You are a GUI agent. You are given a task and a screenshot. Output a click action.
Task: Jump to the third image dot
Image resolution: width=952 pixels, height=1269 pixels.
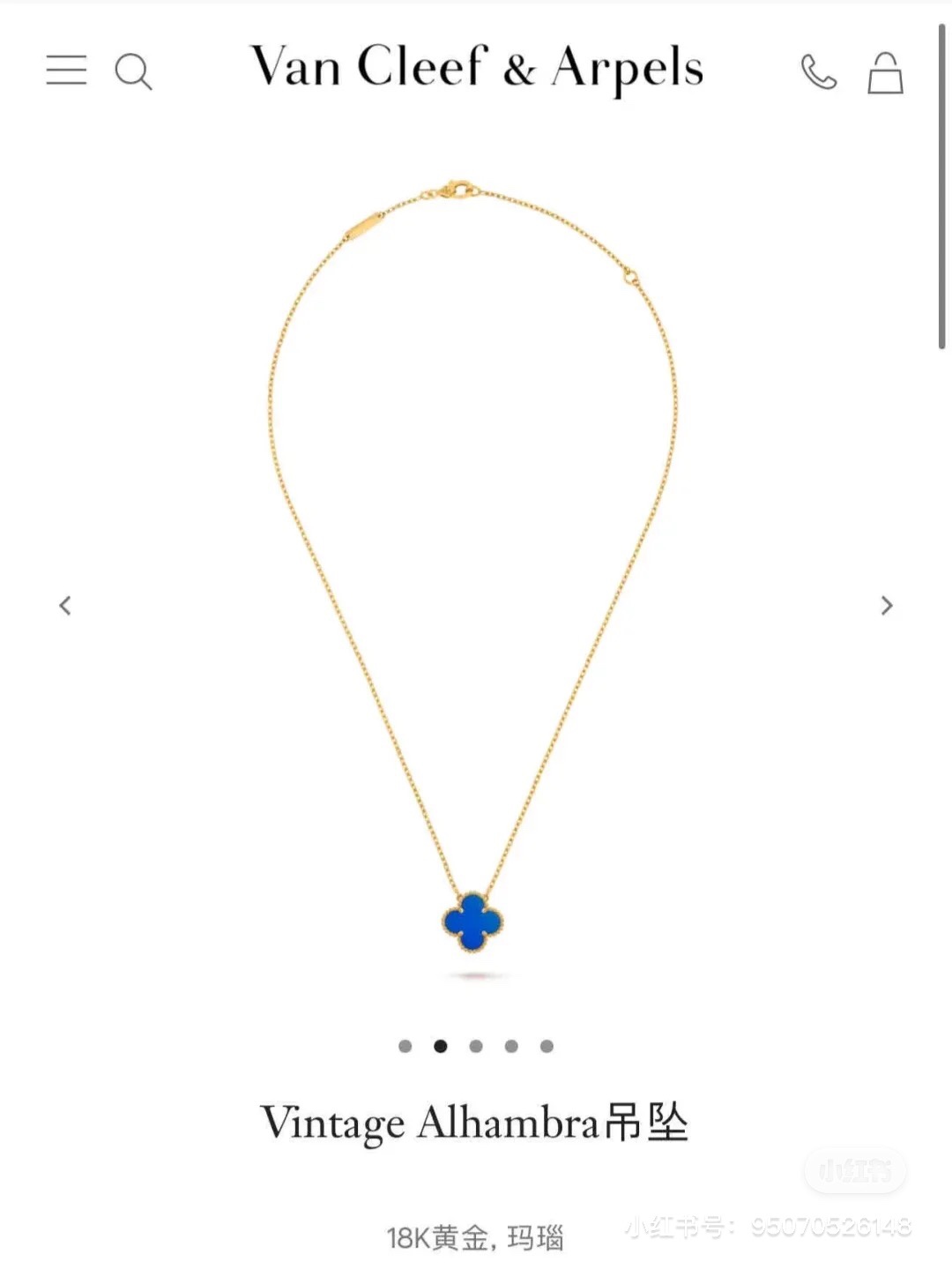[476, 1046]
